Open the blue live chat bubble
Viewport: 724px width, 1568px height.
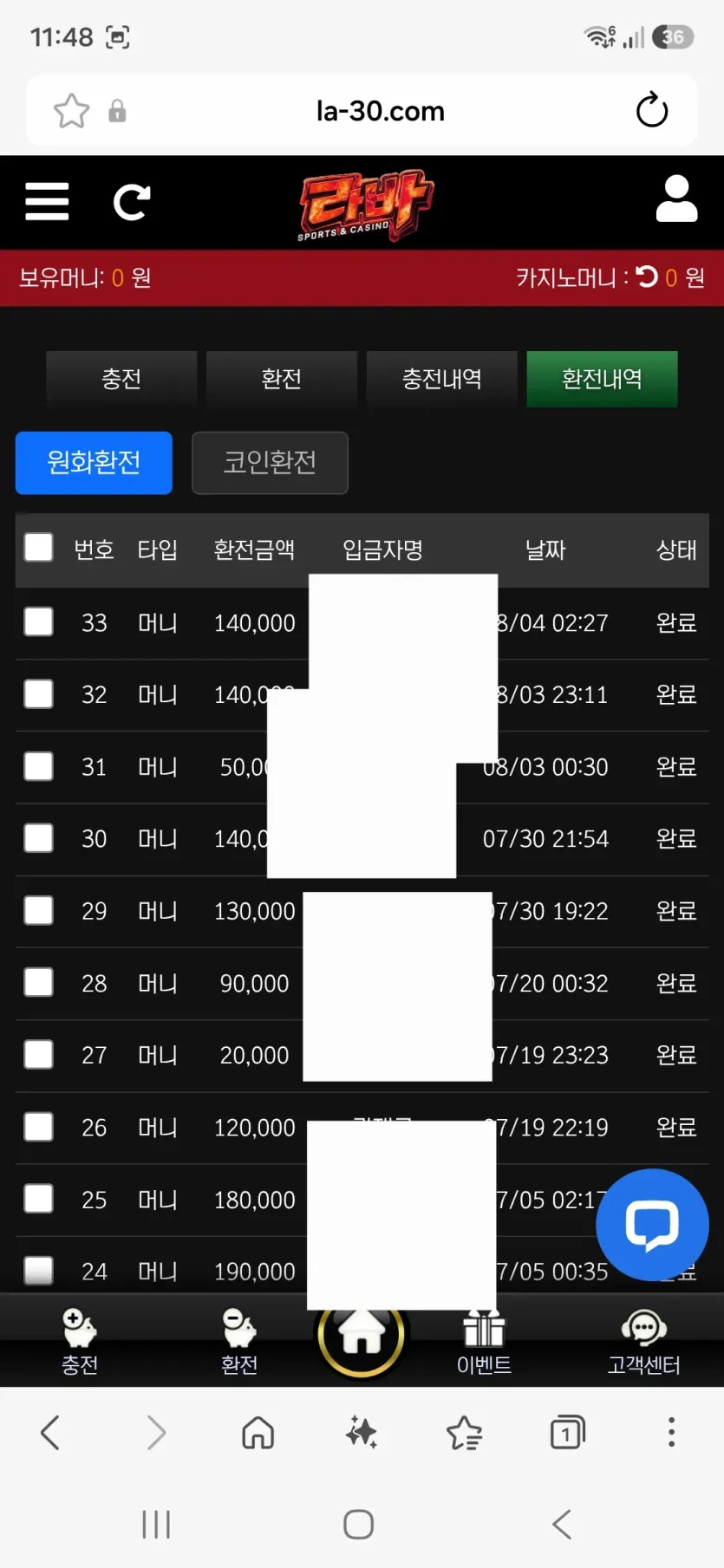point(652,1225)
